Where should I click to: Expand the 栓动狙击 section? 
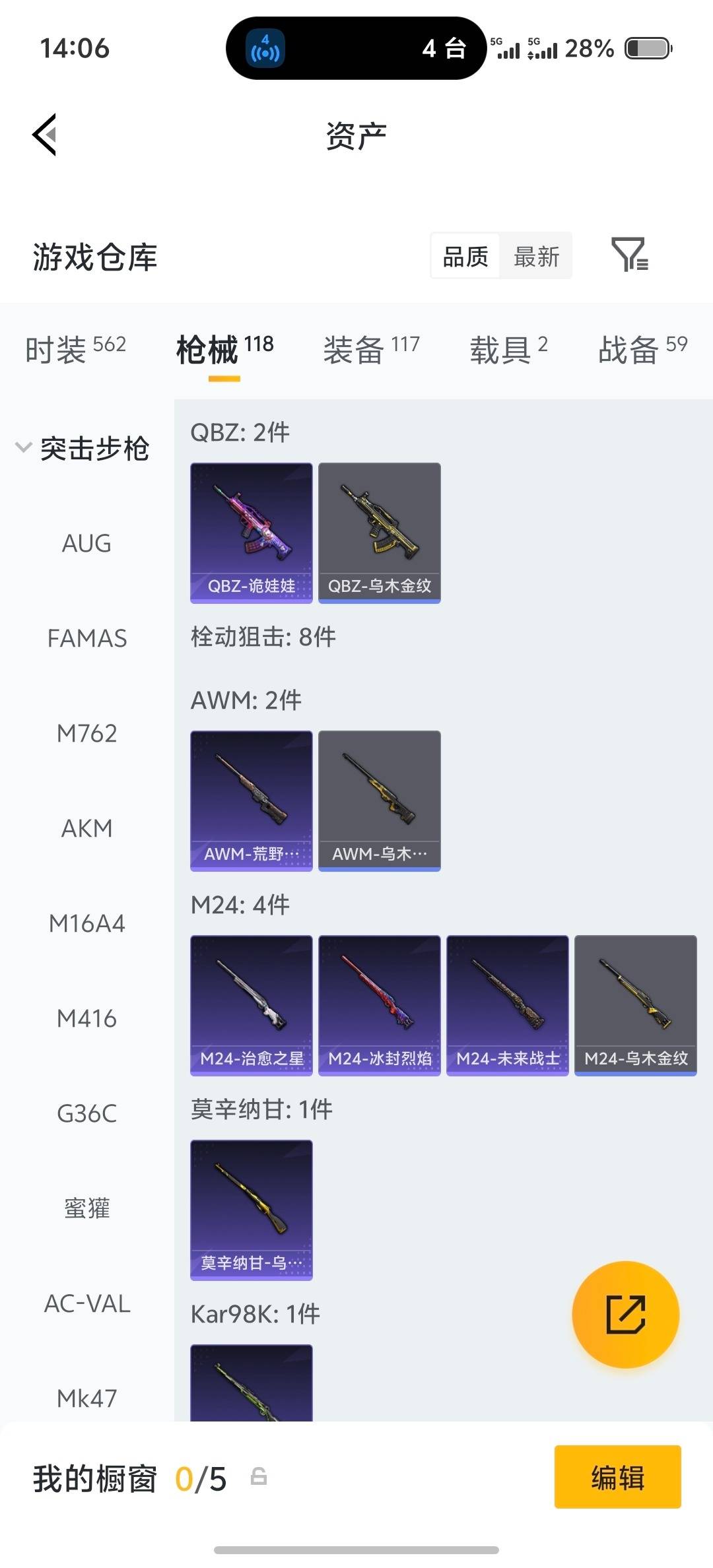click(x=262, y=637)
